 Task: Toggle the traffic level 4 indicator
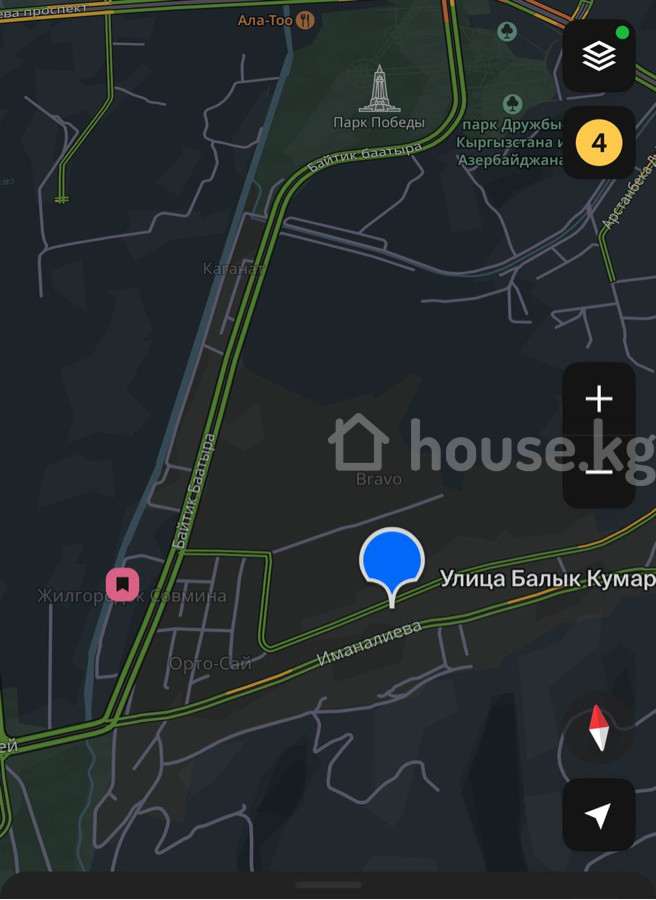598,143
